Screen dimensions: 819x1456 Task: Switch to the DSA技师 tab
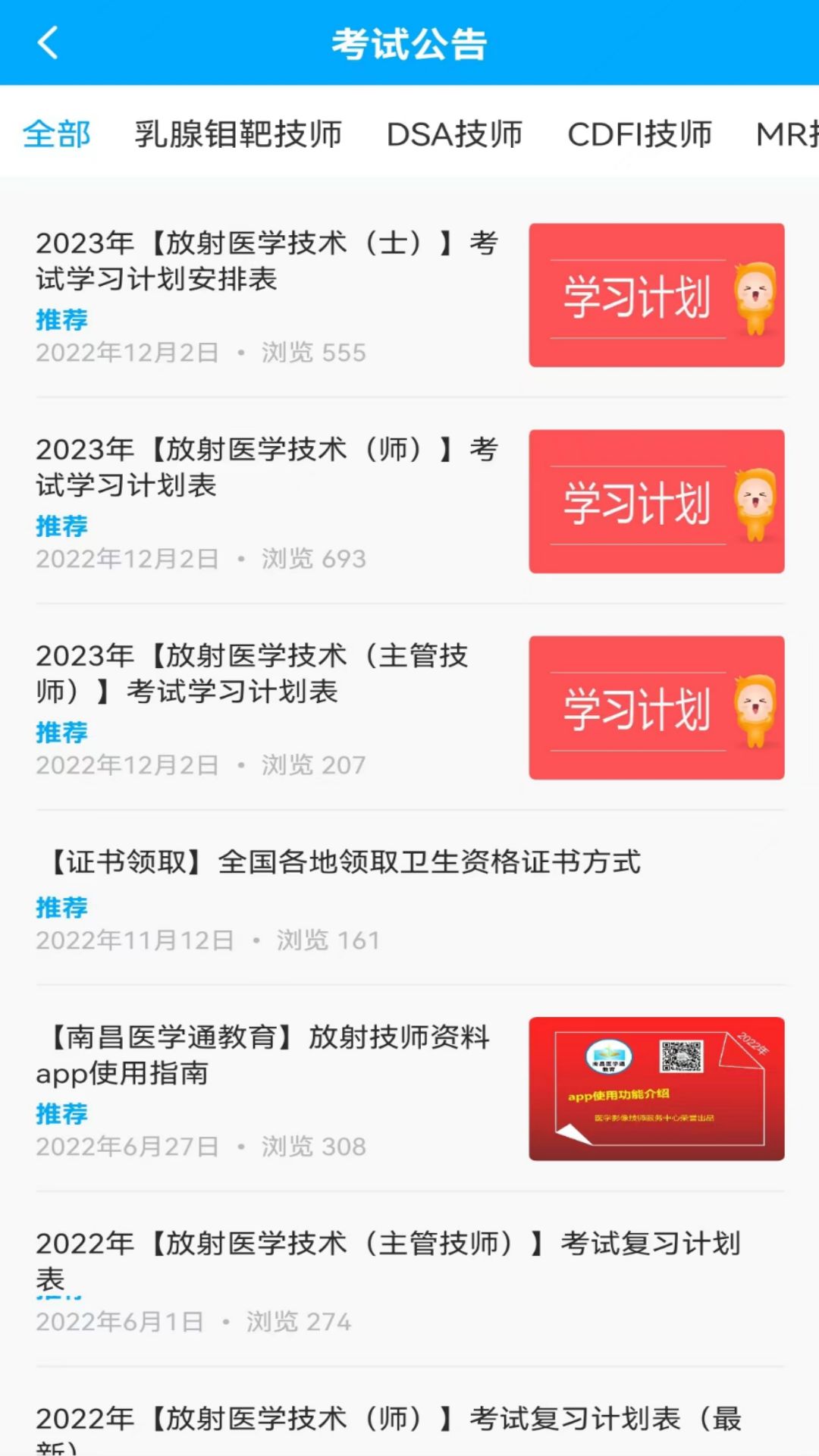pyautogui.click(x=454, y=134)
